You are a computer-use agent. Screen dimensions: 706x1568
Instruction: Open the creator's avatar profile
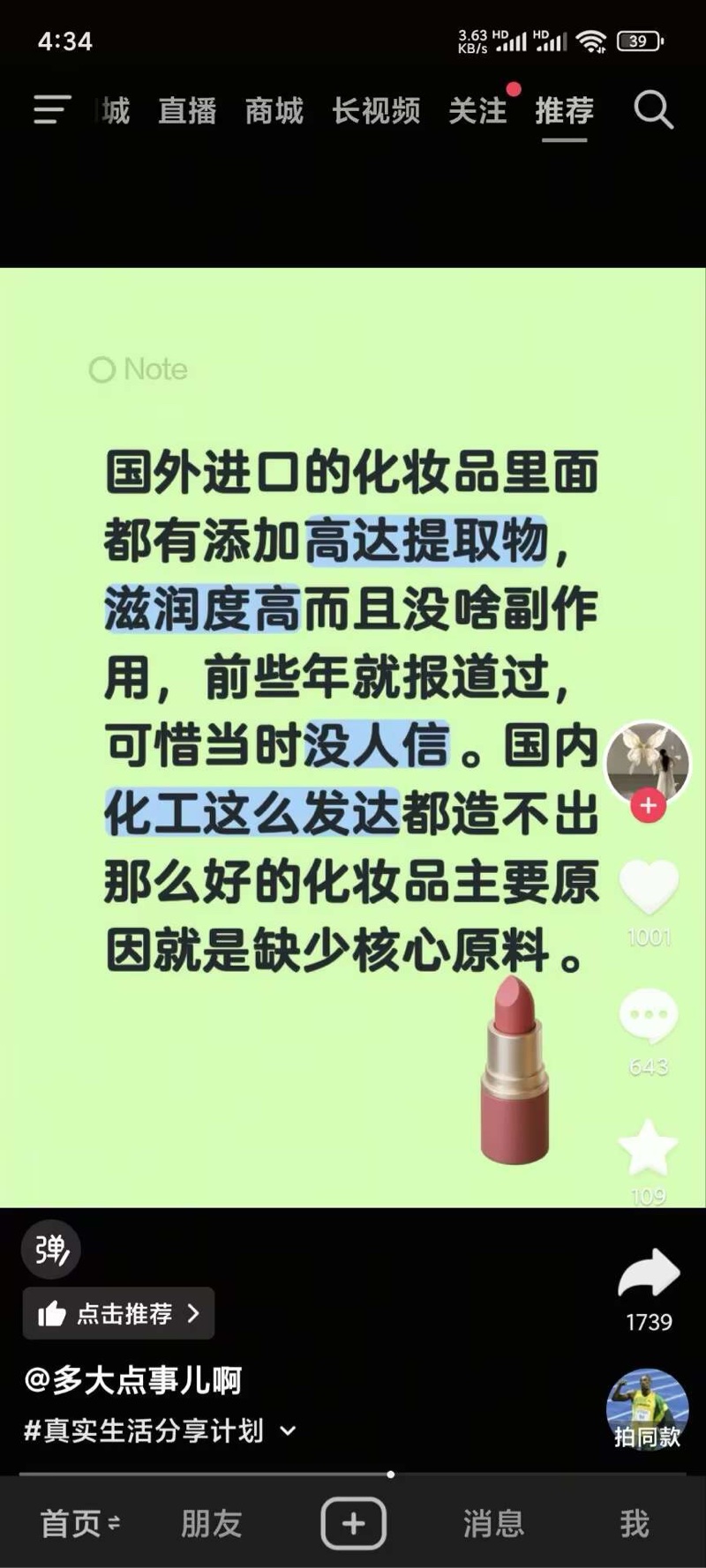[x=648, y=761]
